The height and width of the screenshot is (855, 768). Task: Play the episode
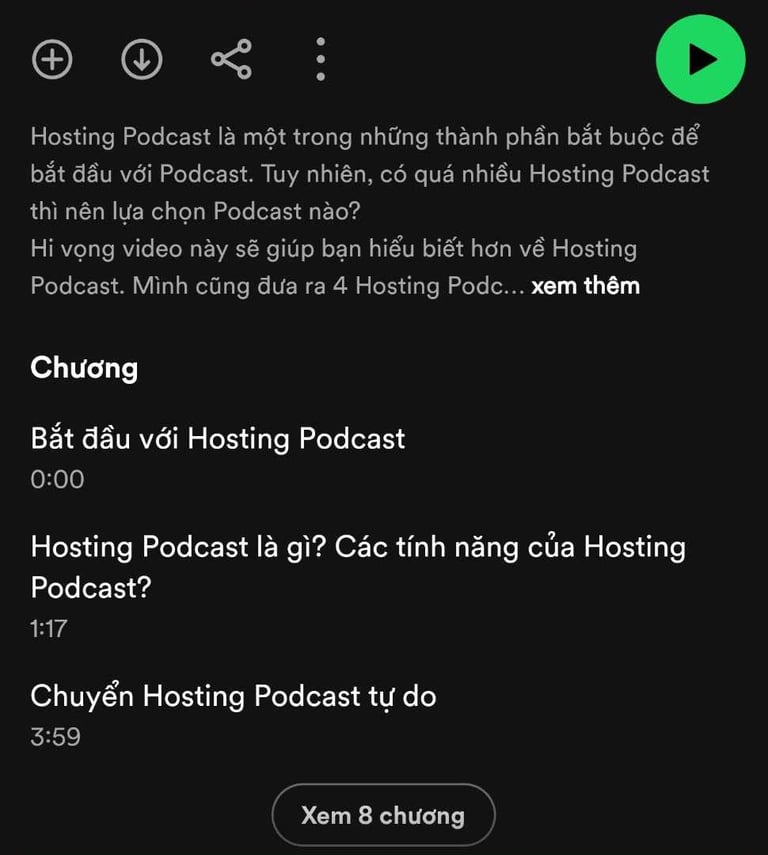[700, 59]
